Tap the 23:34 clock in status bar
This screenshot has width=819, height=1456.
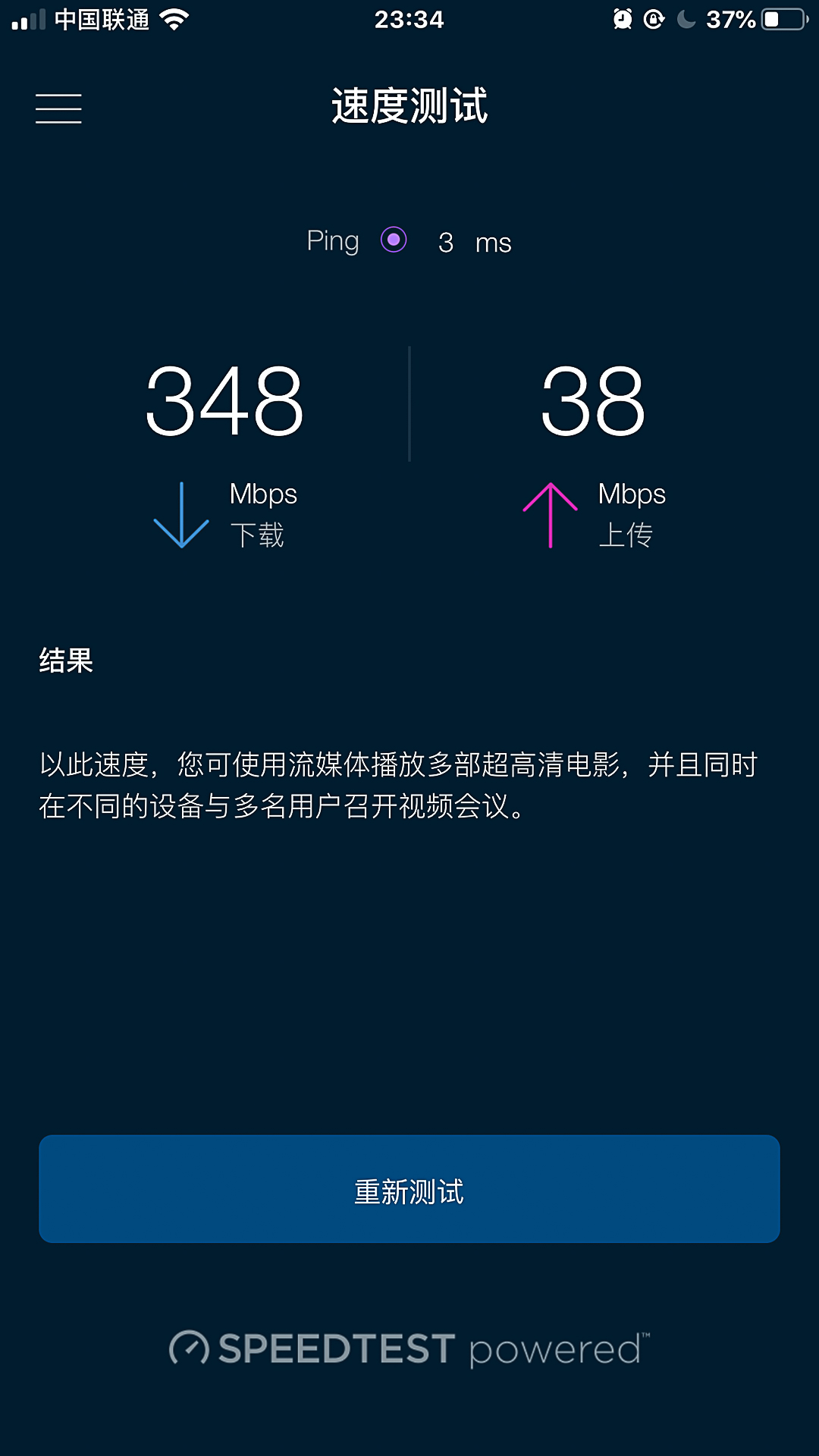(409, 20)
